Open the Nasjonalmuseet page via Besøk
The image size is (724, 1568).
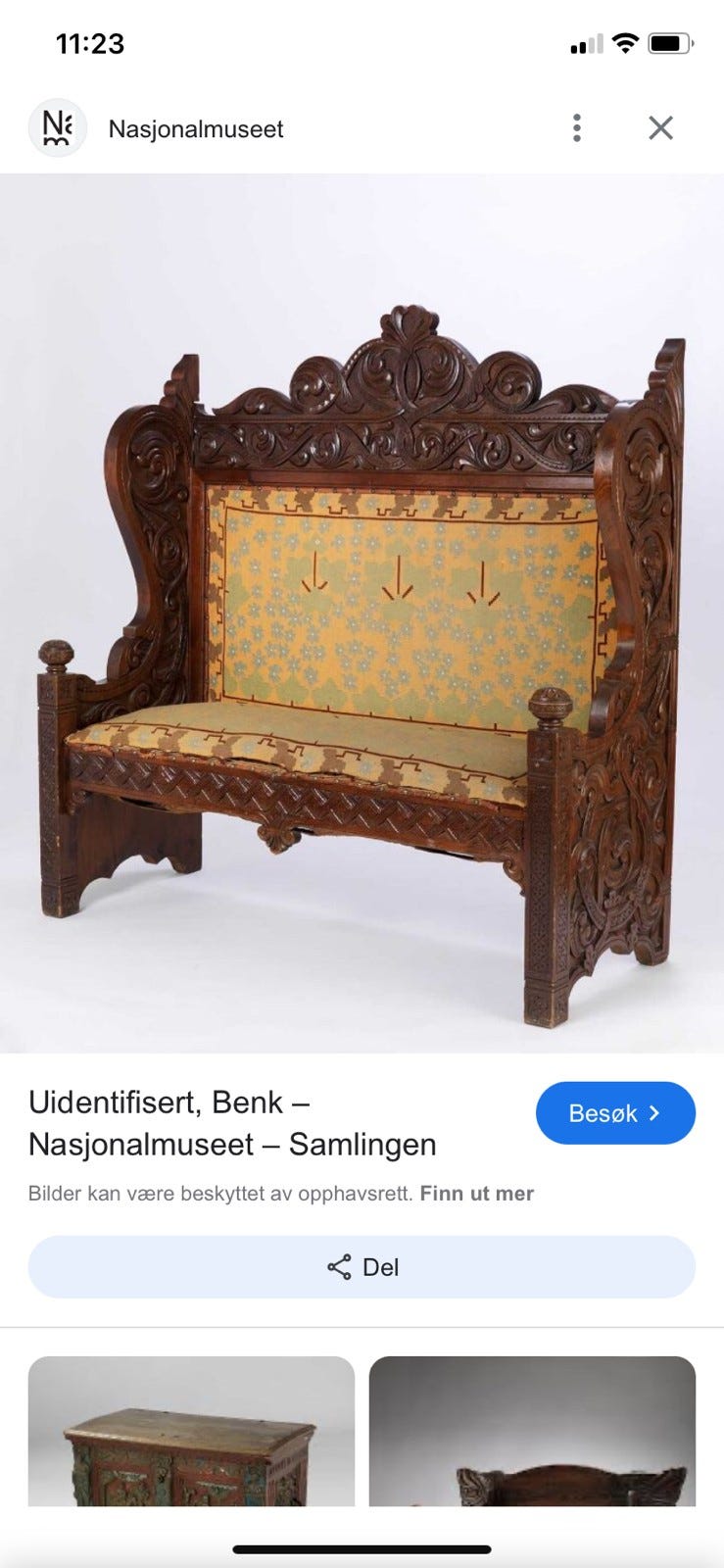(x=615, y=1112)
